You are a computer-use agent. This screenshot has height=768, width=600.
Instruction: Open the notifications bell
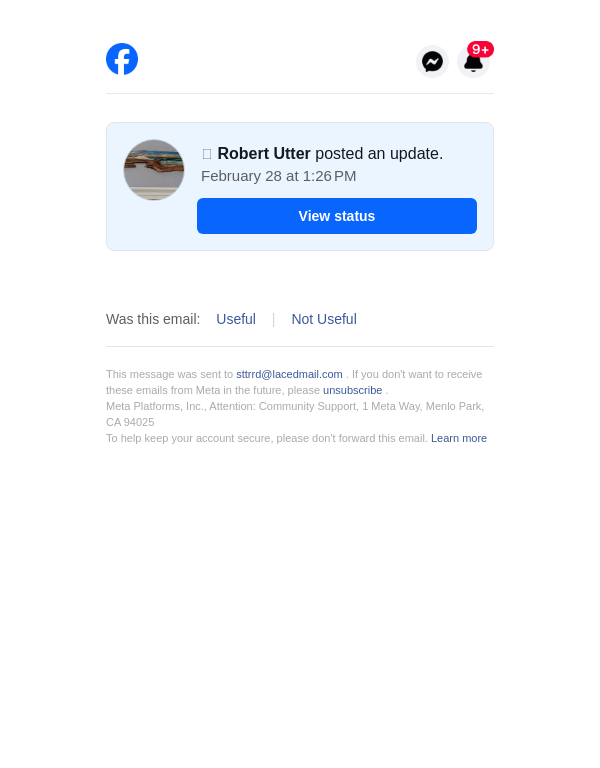click(474, 62)
